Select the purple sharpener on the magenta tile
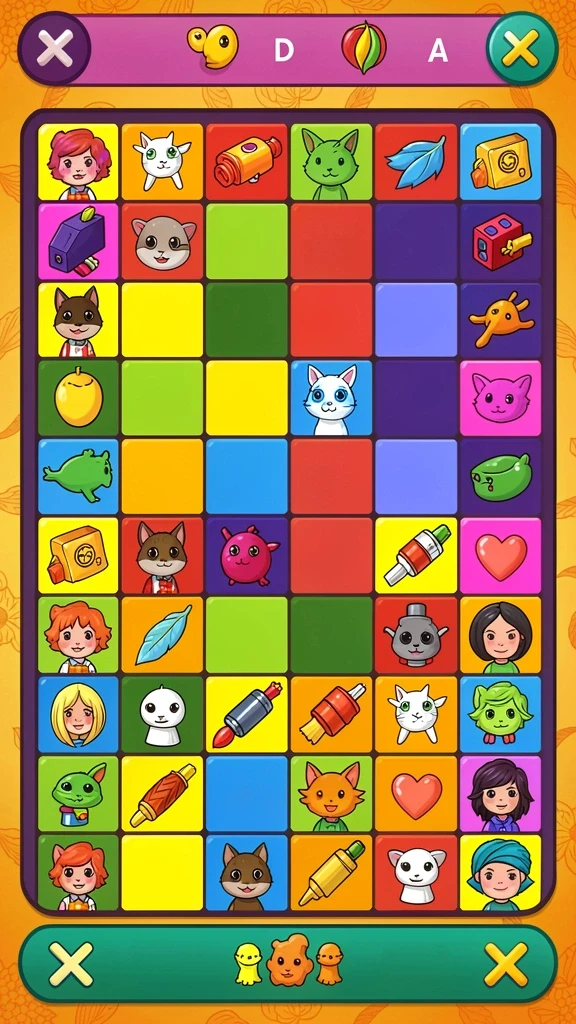576x1024 pixels. (78, 241)
